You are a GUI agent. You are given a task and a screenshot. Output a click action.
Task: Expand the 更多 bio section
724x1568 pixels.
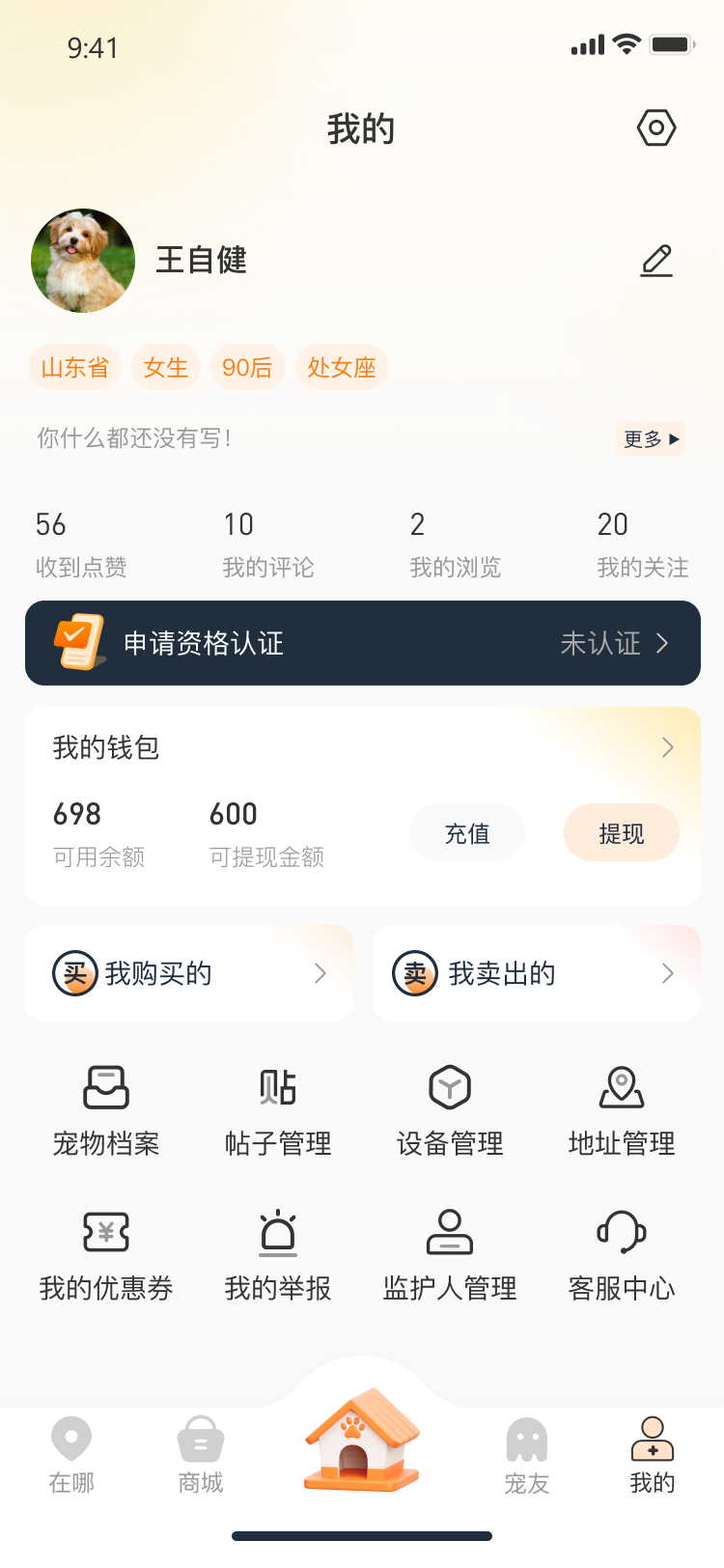point(651,438)
